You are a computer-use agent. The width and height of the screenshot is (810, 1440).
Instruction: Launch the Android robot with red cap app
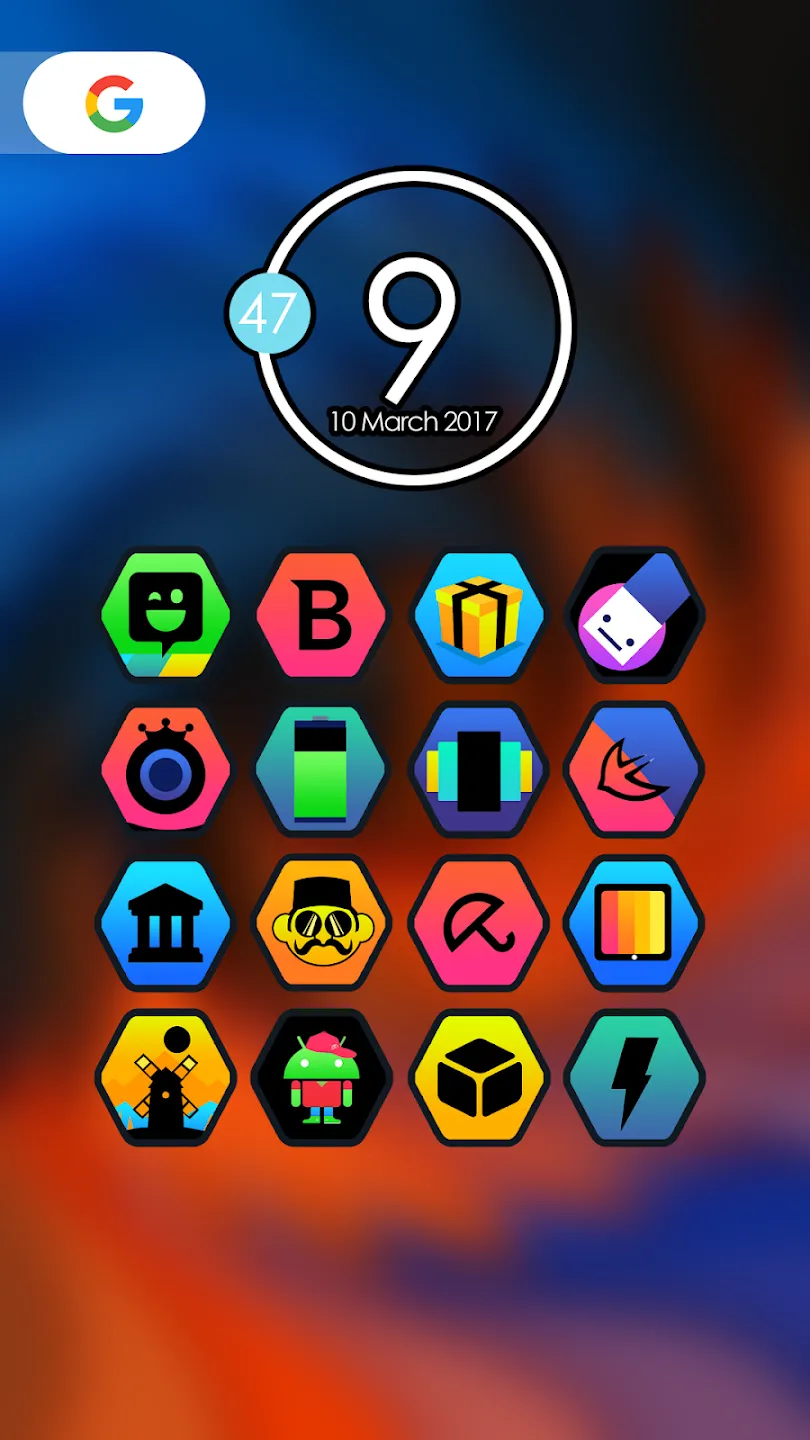(x=322, y=1078)
